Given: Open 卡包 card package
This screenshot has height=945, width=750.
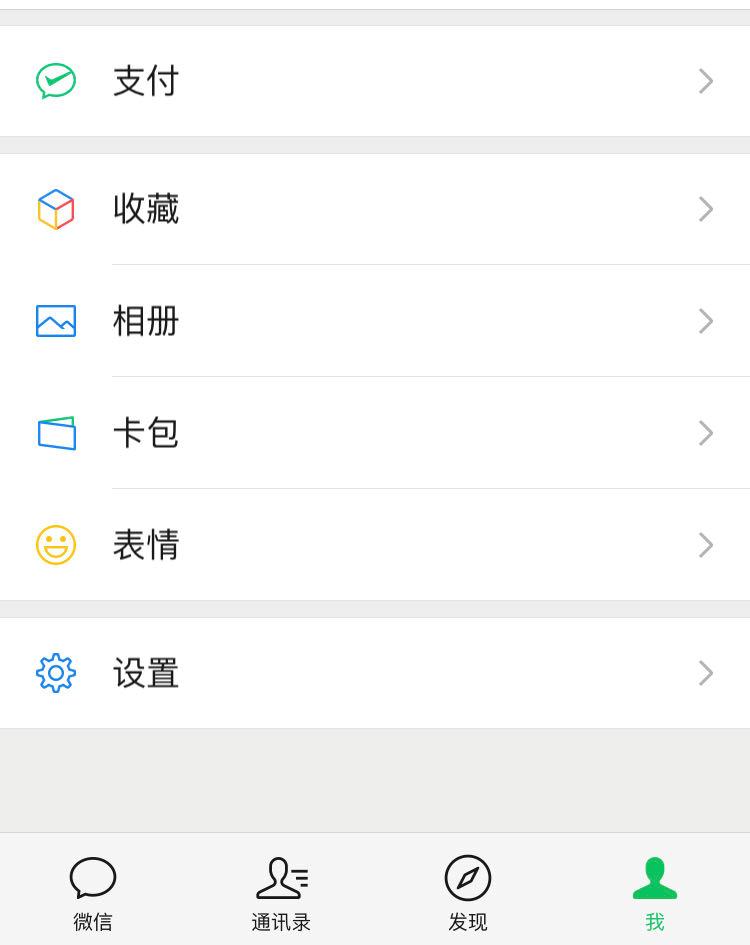Looking at the screenshot, I should 146,433.
